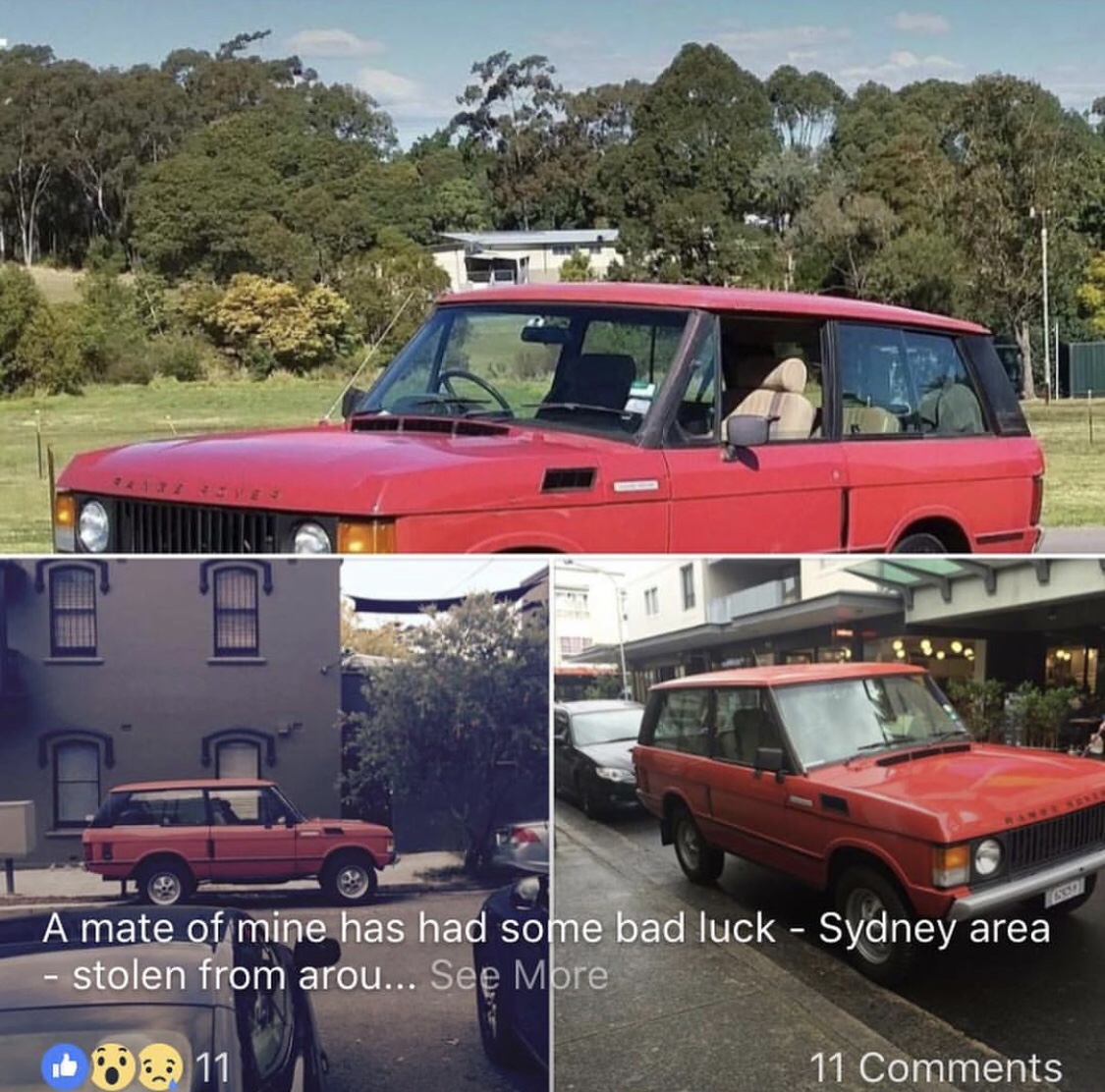Screen dimensions: 1105x1092
Task: Open the 11 Comments thread
Action: pyautogui.click(x=936, y=1067)
